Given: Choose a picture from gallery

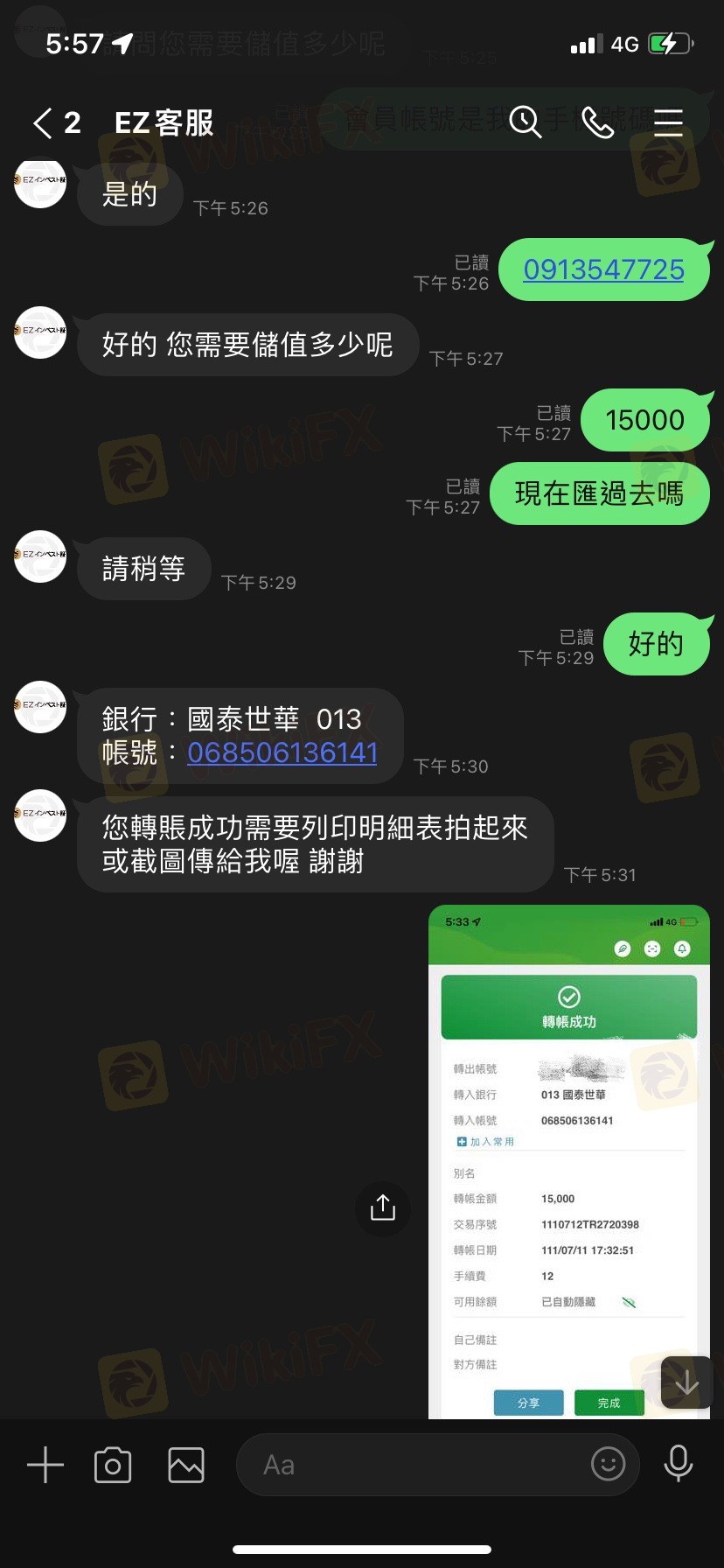Looking at the screenshot, I should pos(186,1465).
